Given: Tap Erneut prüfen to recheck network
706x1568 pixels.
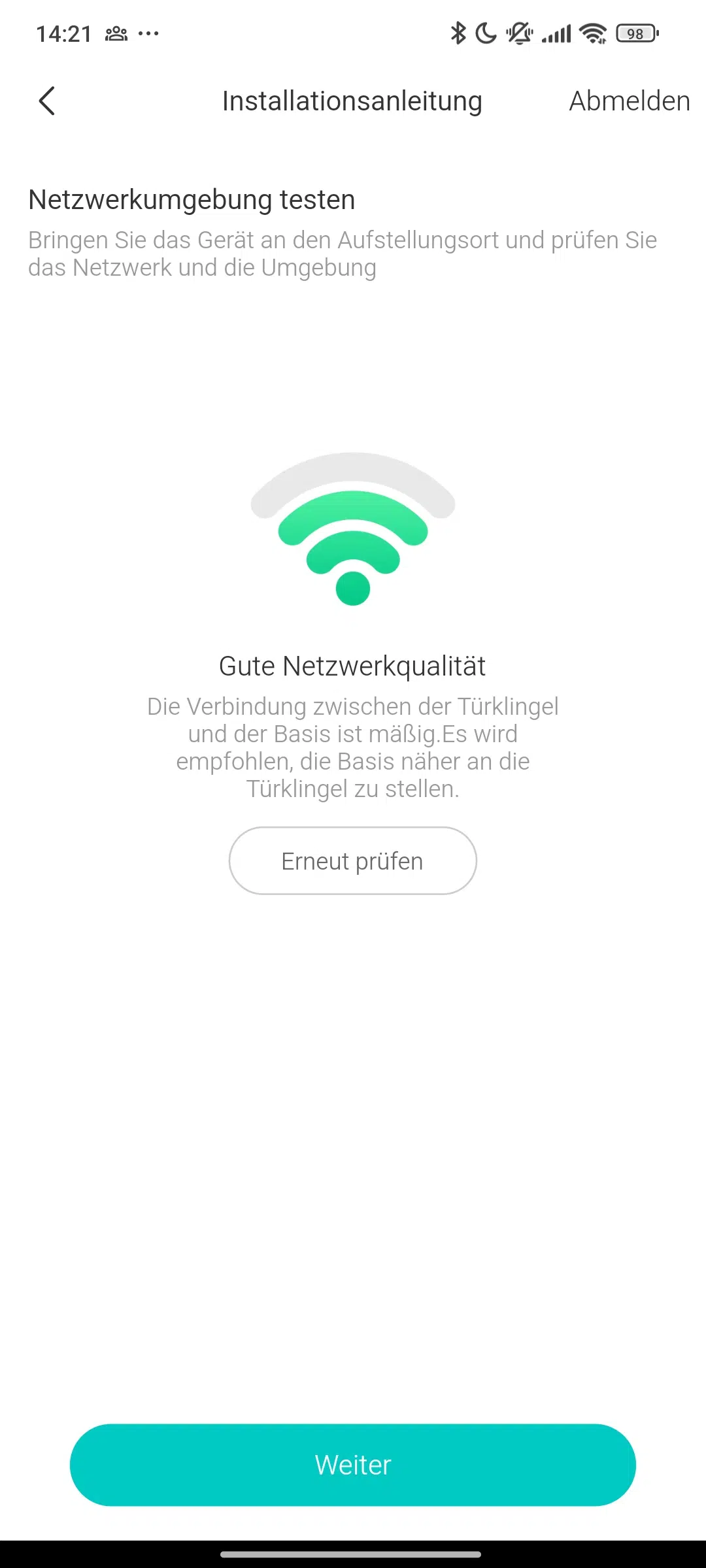Looking at the screenshot, I should (x=352, y=861).
